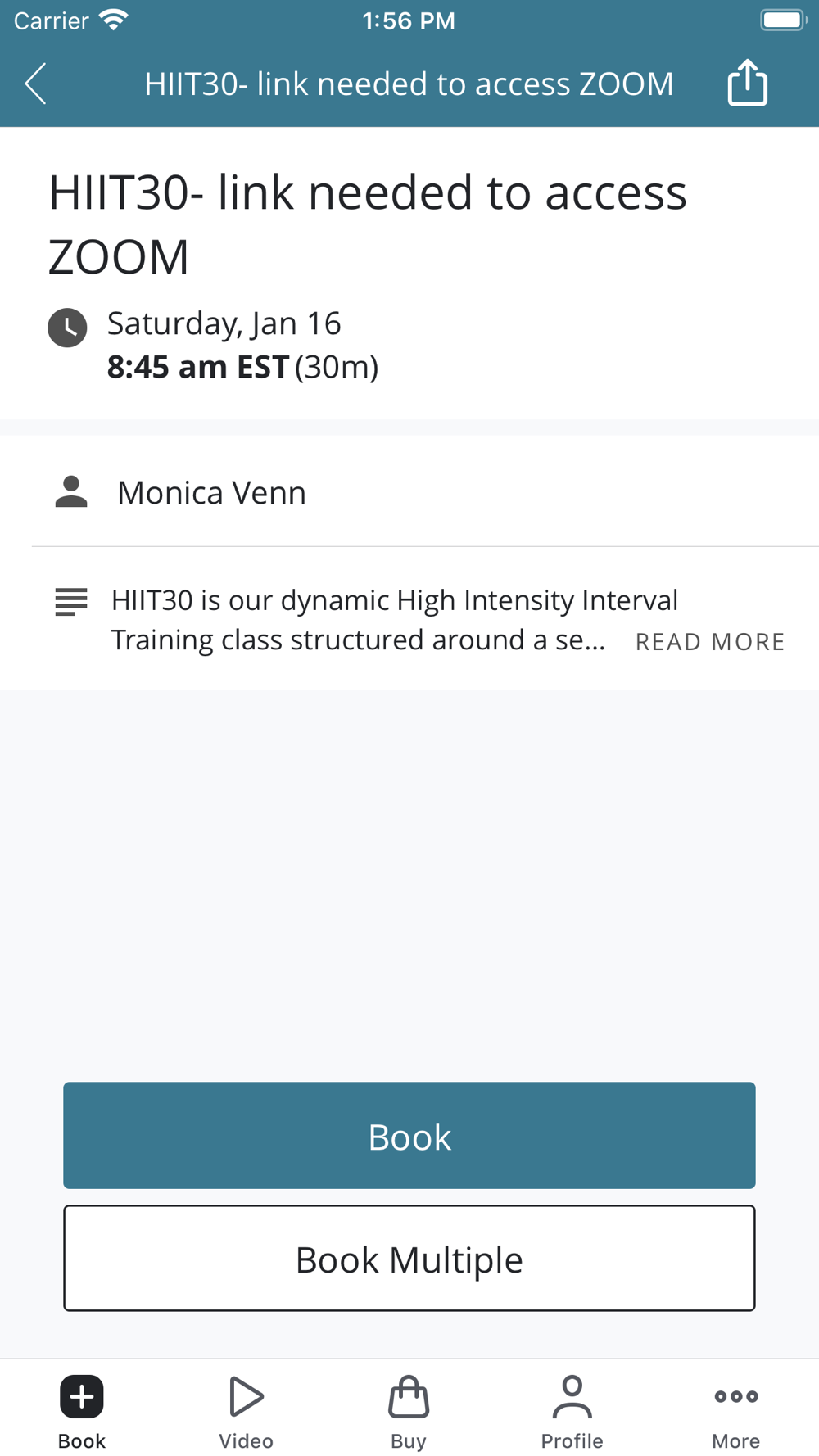Open the More tab
Viewport: 819px width, 1456px height.
(x=735, y=1413)
